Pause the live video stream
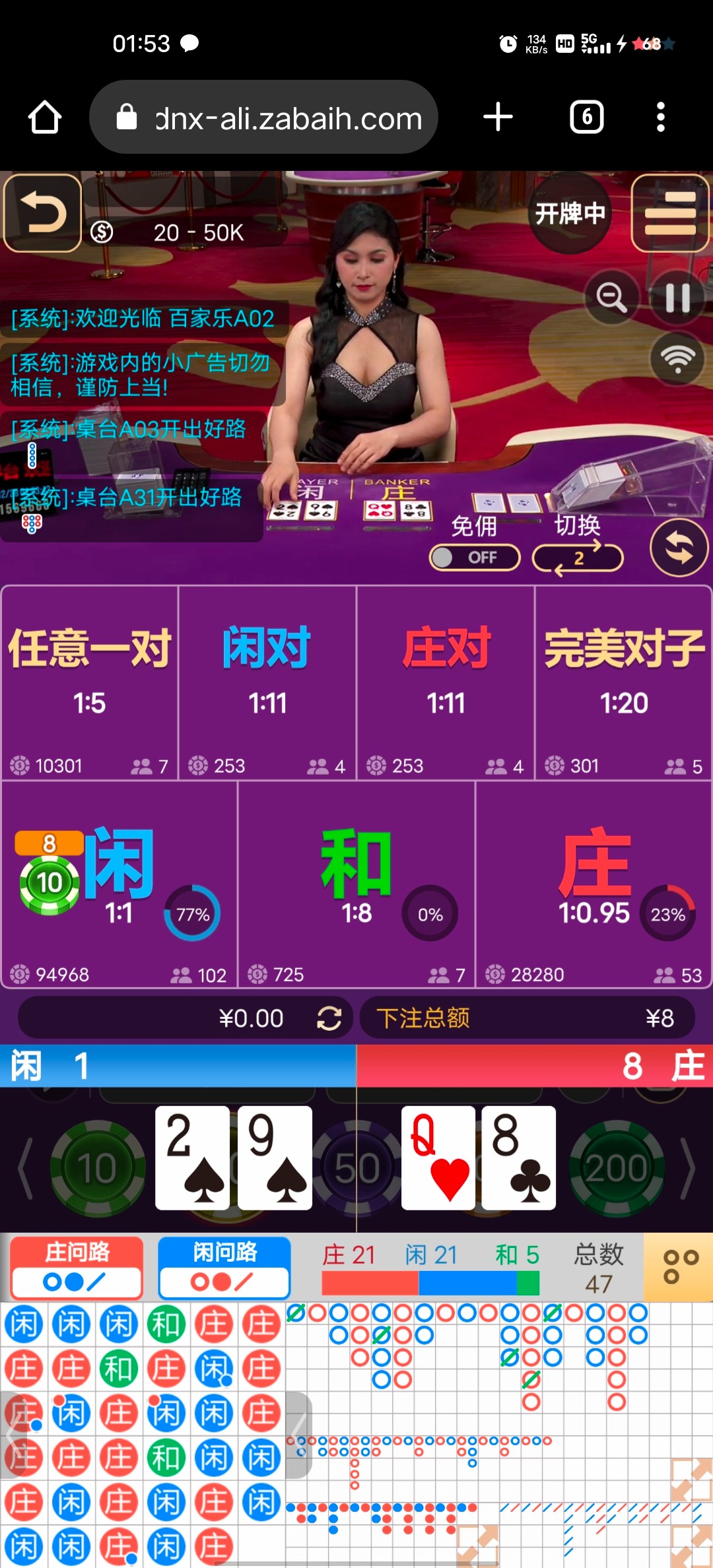This screenshot has width=713, height=1568. point(677,297)
